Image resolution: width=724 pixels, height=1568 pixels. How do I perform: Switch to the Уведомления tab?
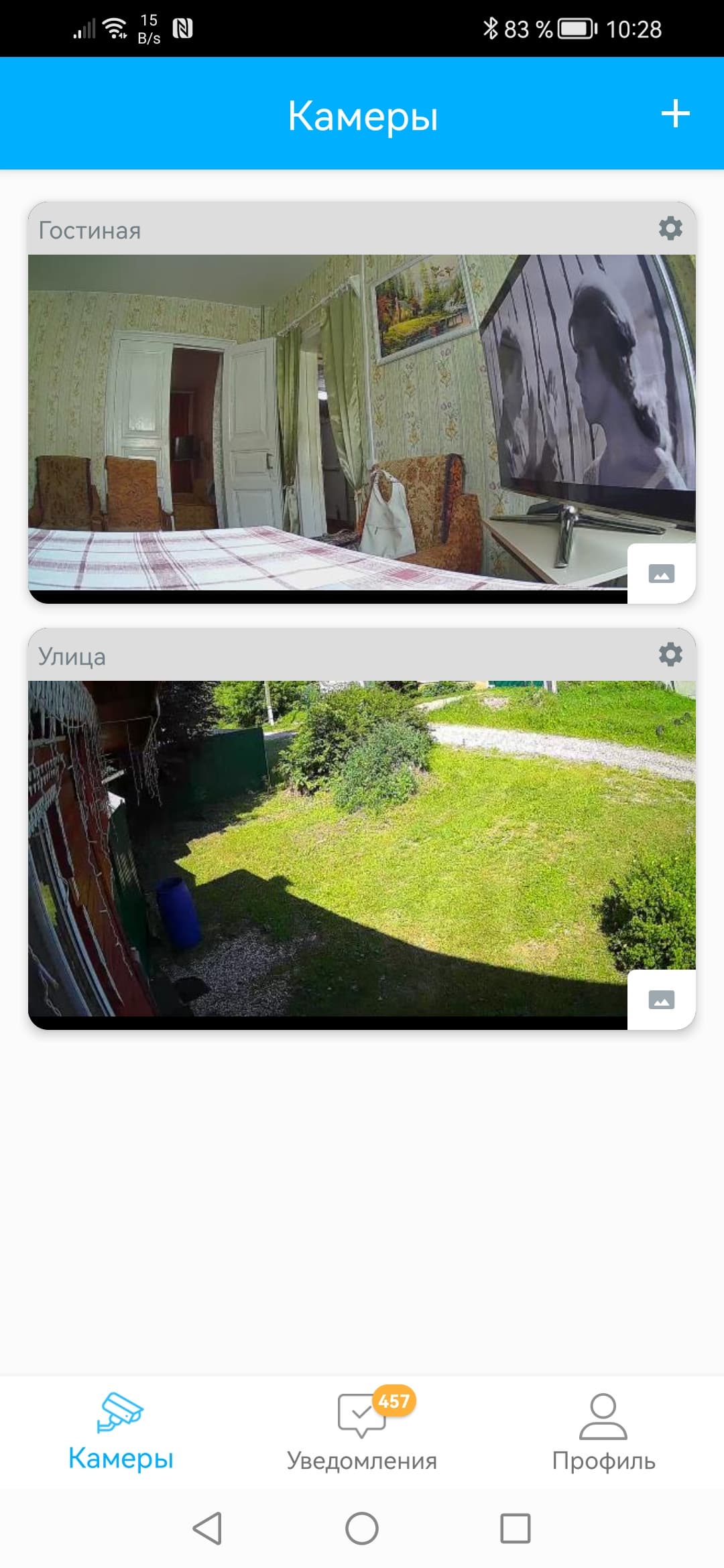(x=362, y=1431)
